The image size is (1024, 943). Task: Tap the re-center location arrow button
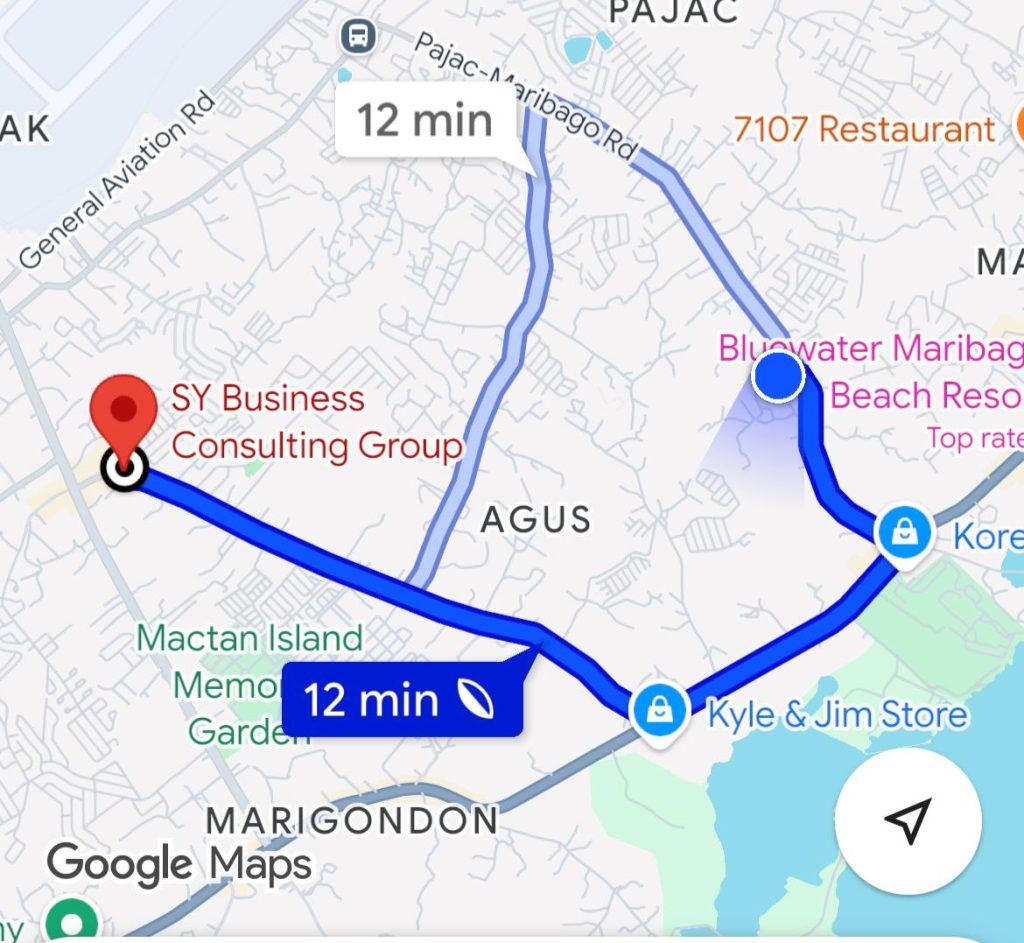[908, 820]
